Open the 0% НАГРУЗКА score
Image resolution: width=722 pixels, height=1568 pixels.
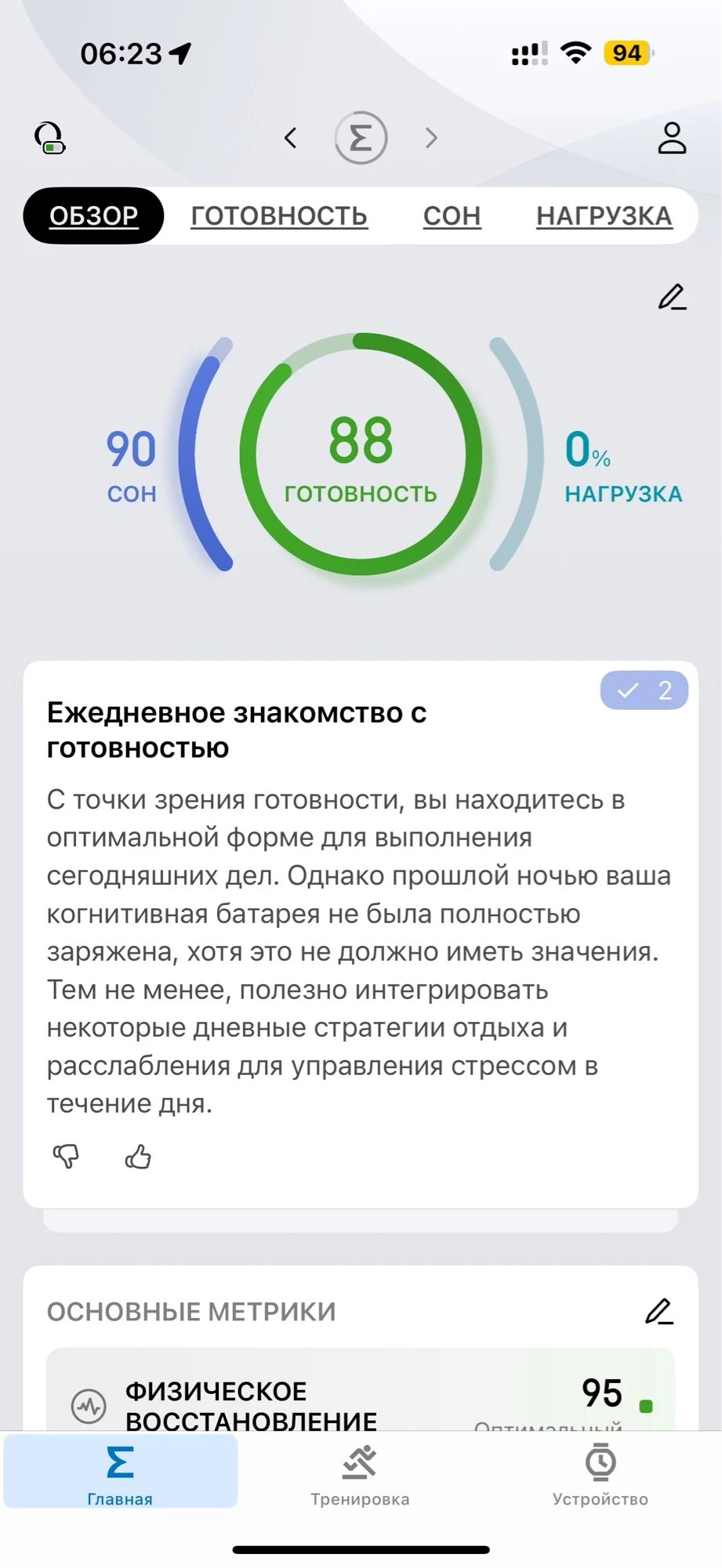(622, 464)
